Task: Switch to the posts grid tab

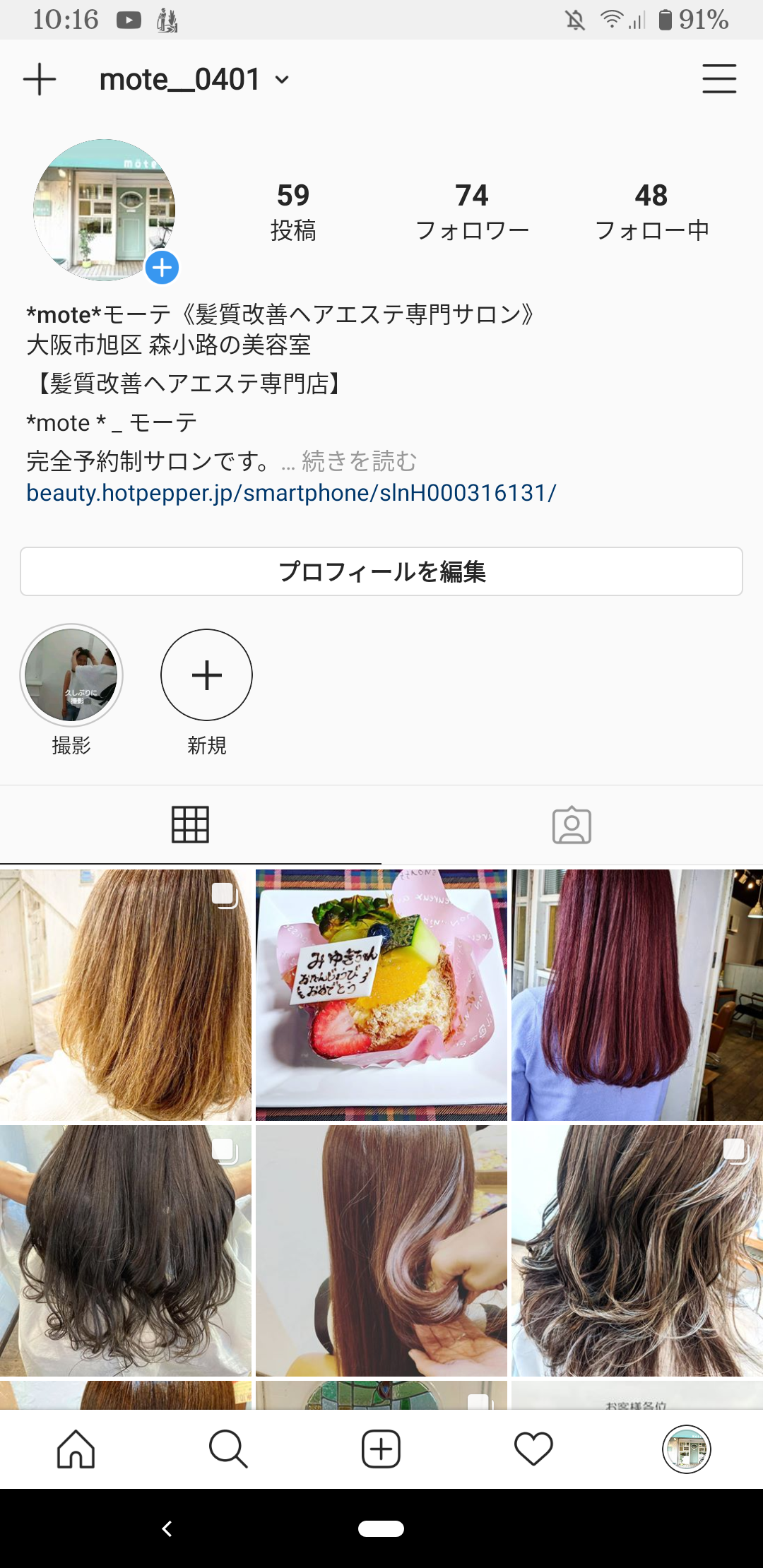Action: [x=191, y=824]
